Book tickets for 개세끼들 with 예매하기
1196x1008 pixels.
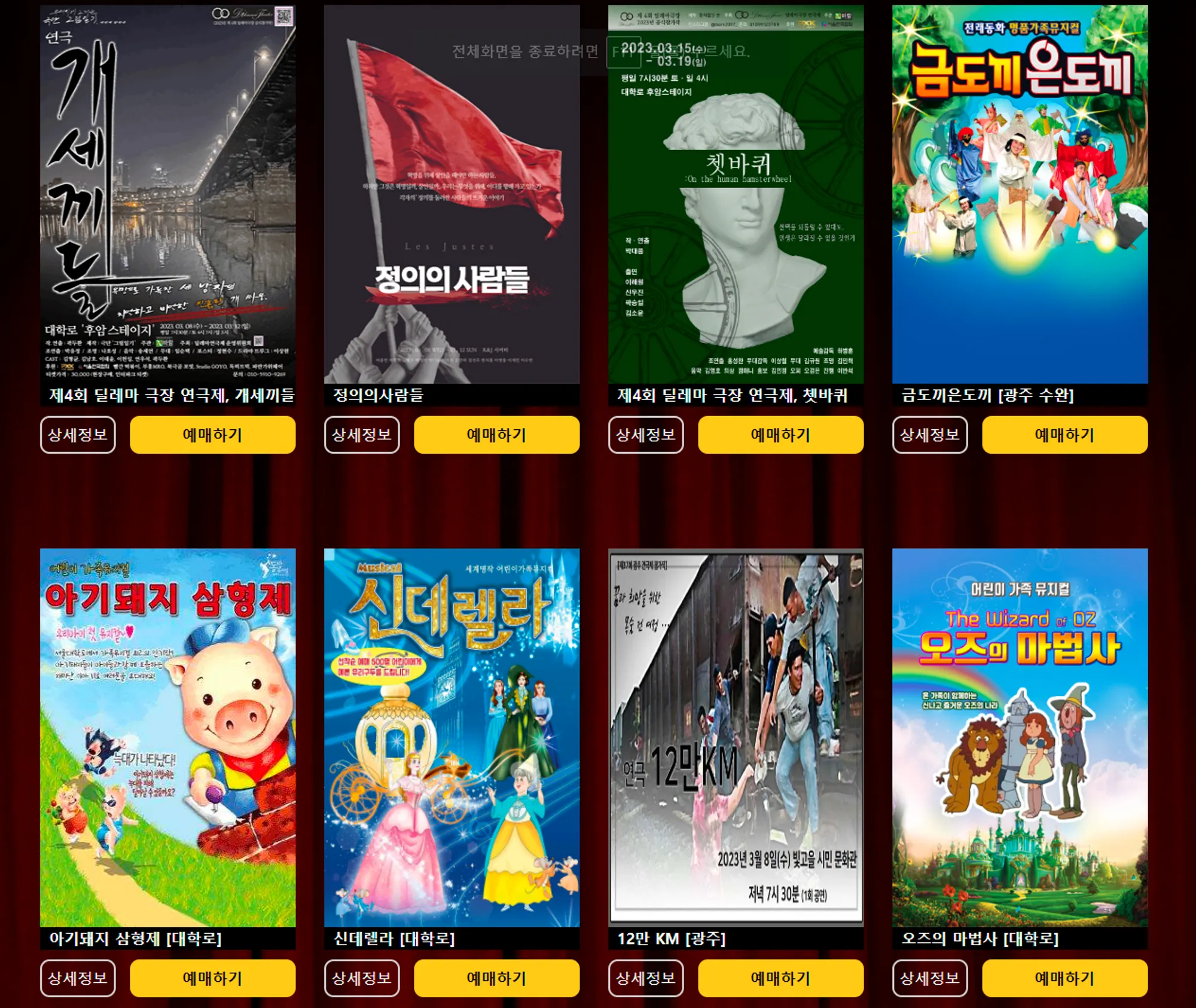point(212,435)
